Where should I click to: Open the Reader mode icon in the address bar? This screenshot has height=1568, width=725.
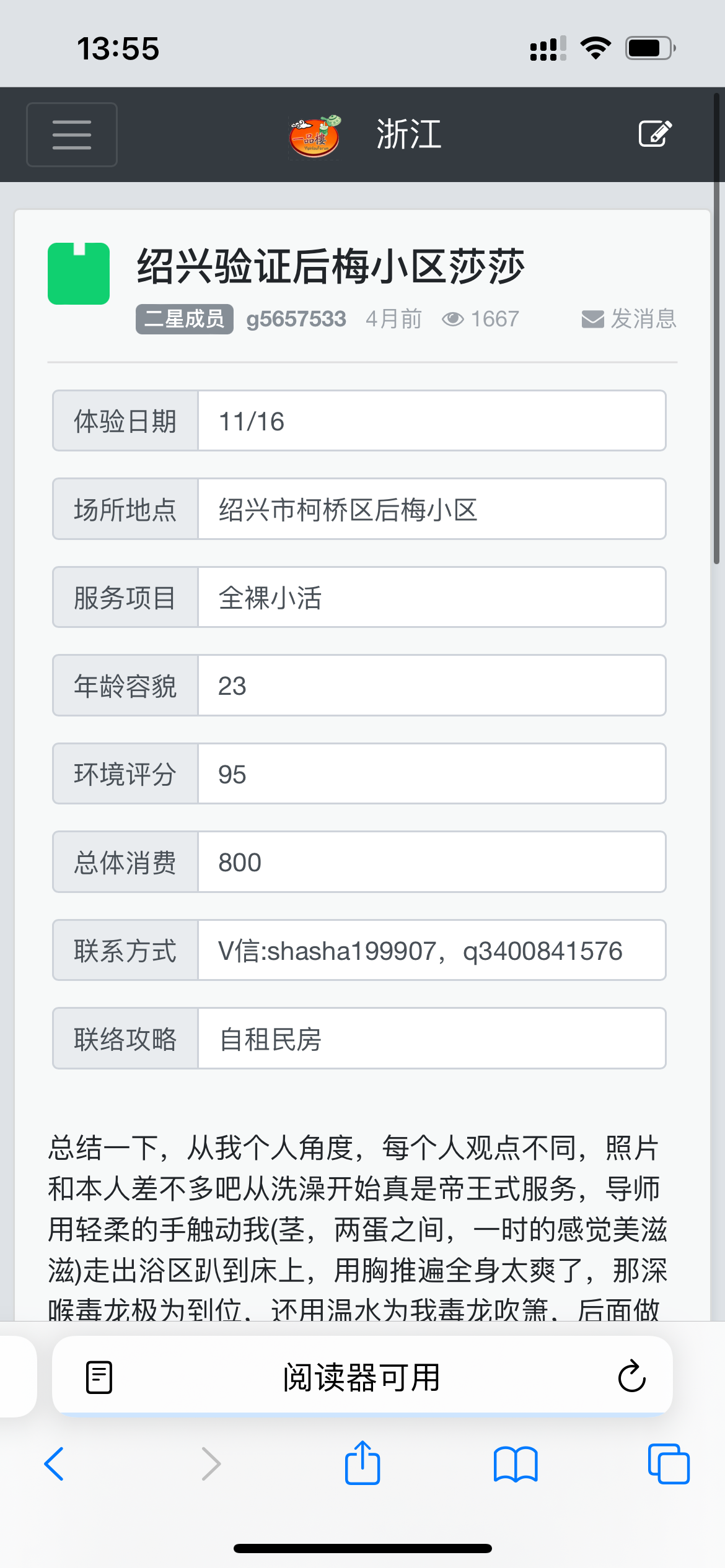pos(98,1377)
